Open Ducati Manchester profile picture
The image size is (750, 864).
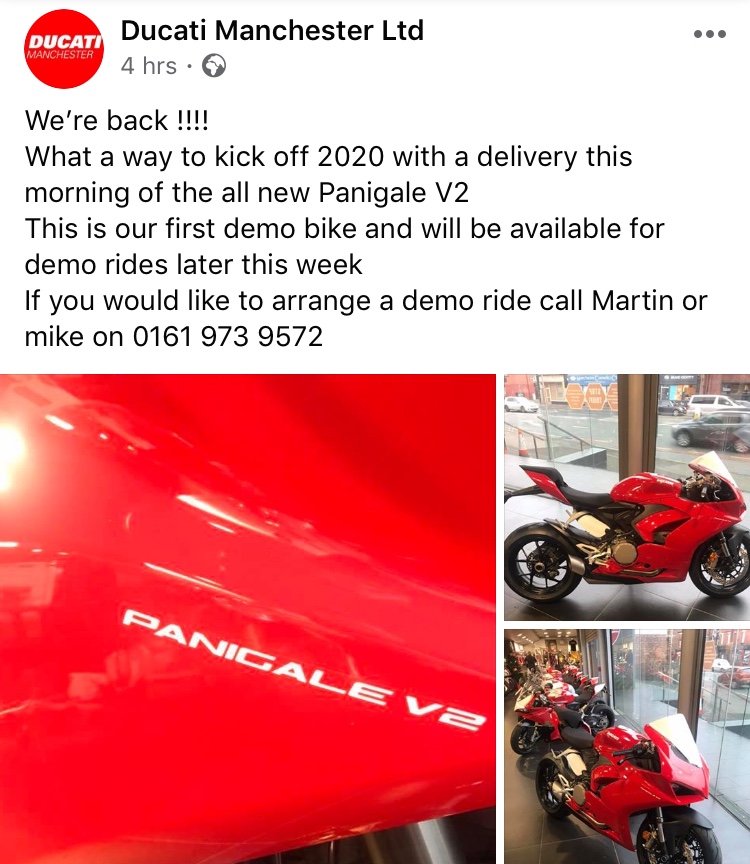(x=65, y=50)
